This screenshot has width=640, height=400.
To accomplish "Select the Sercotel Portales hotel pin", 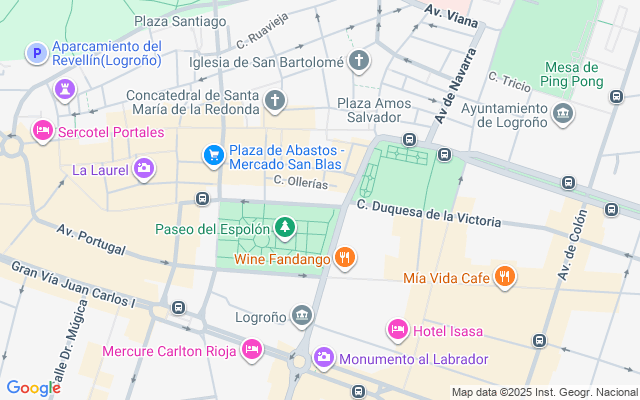I will coord(42,130).
